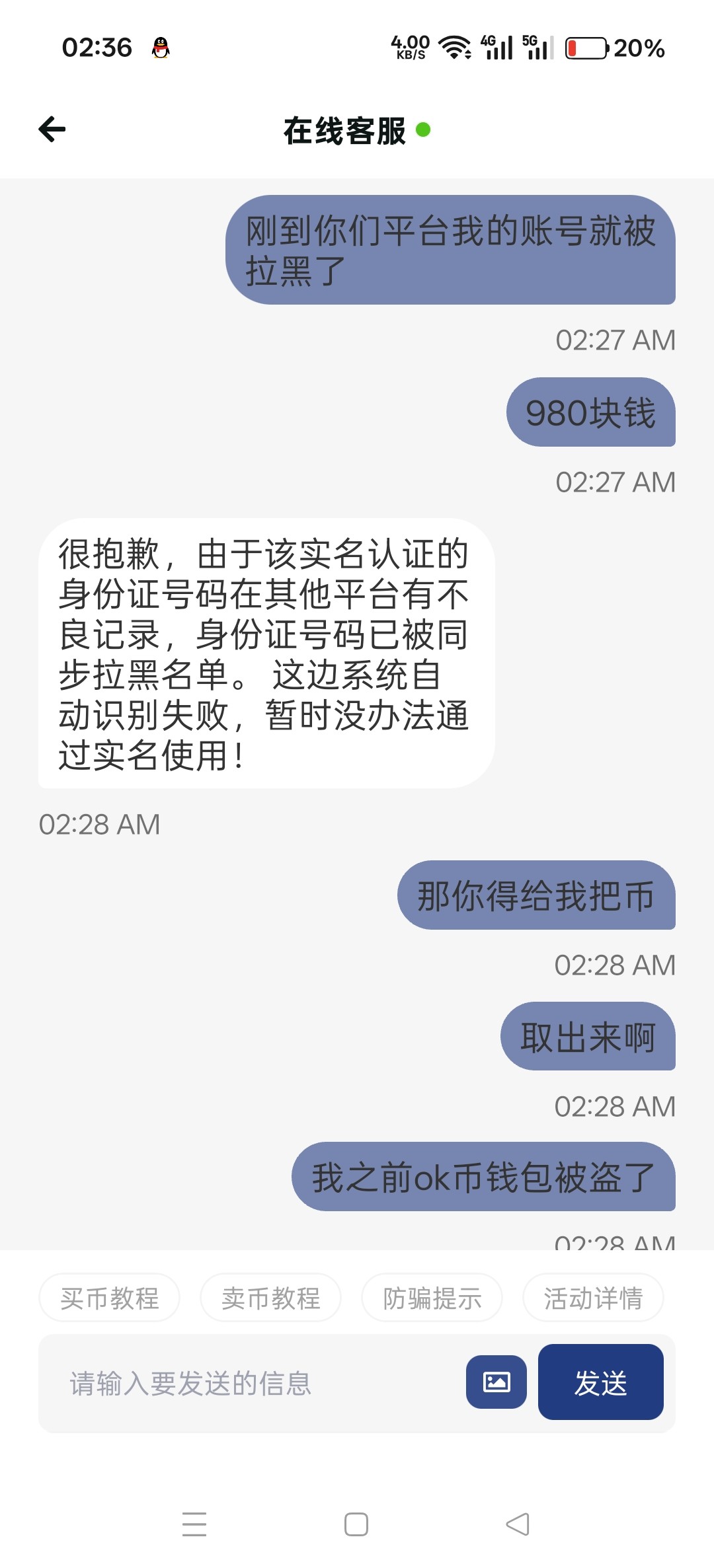Viewport: 714px width, 1568px height.
Task: Tap the network speed display 4.00 KB/S
Action: (x=408, y=48)
